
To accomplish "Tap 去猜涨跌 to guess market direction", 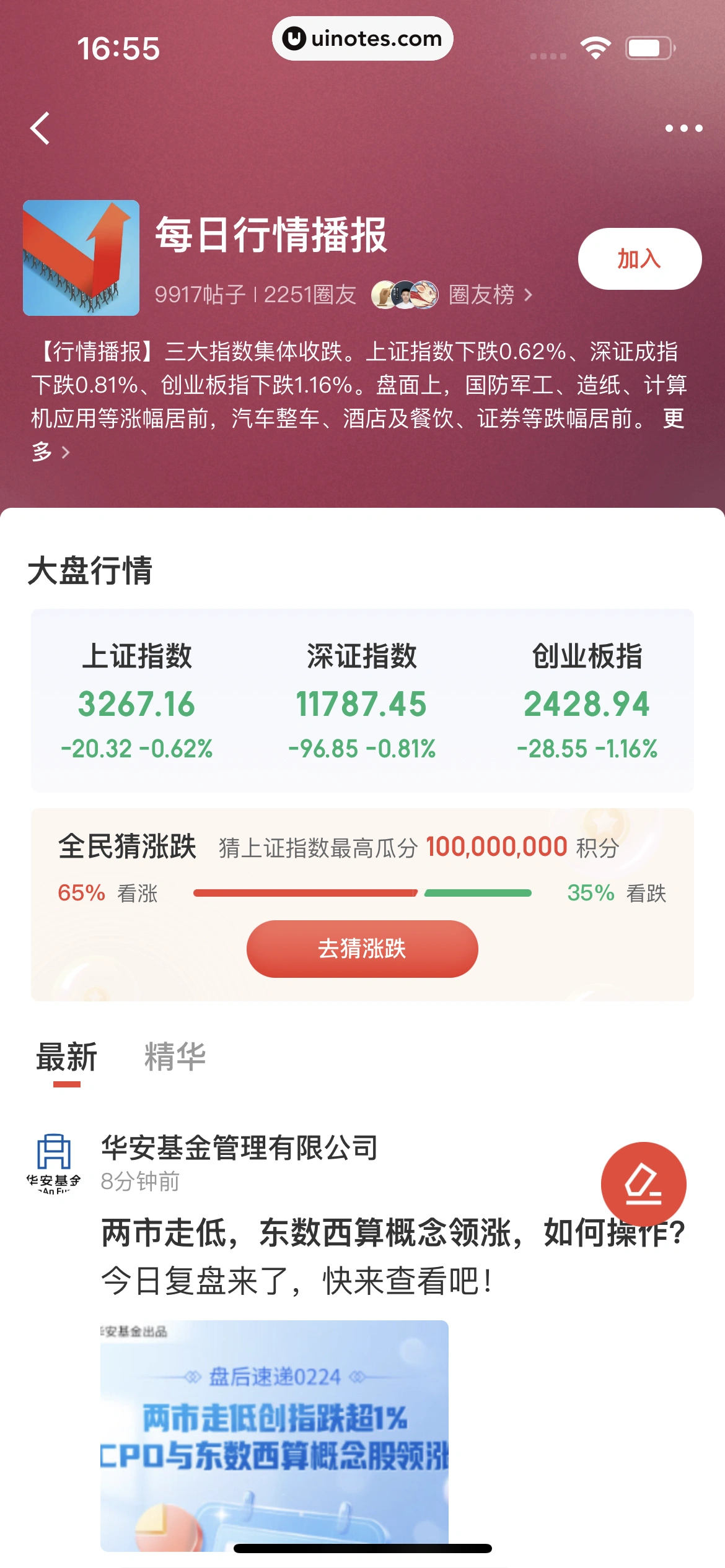I will pos(362,949).
